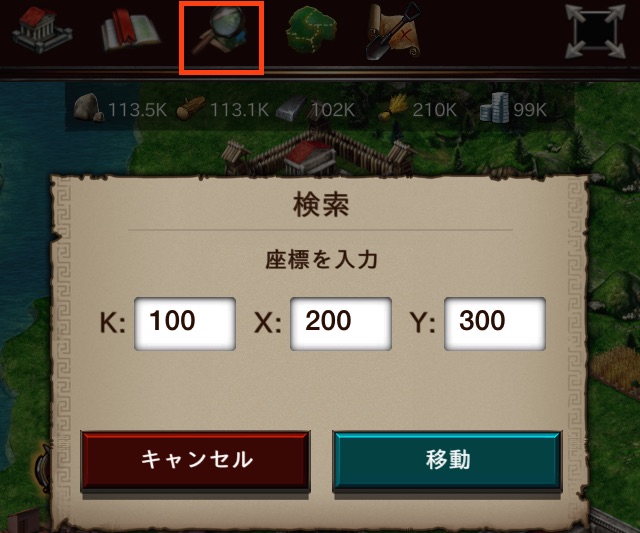Cancel with the キャンセル button
The height and width of the screenshot is (533, 640).
(195, 461)
